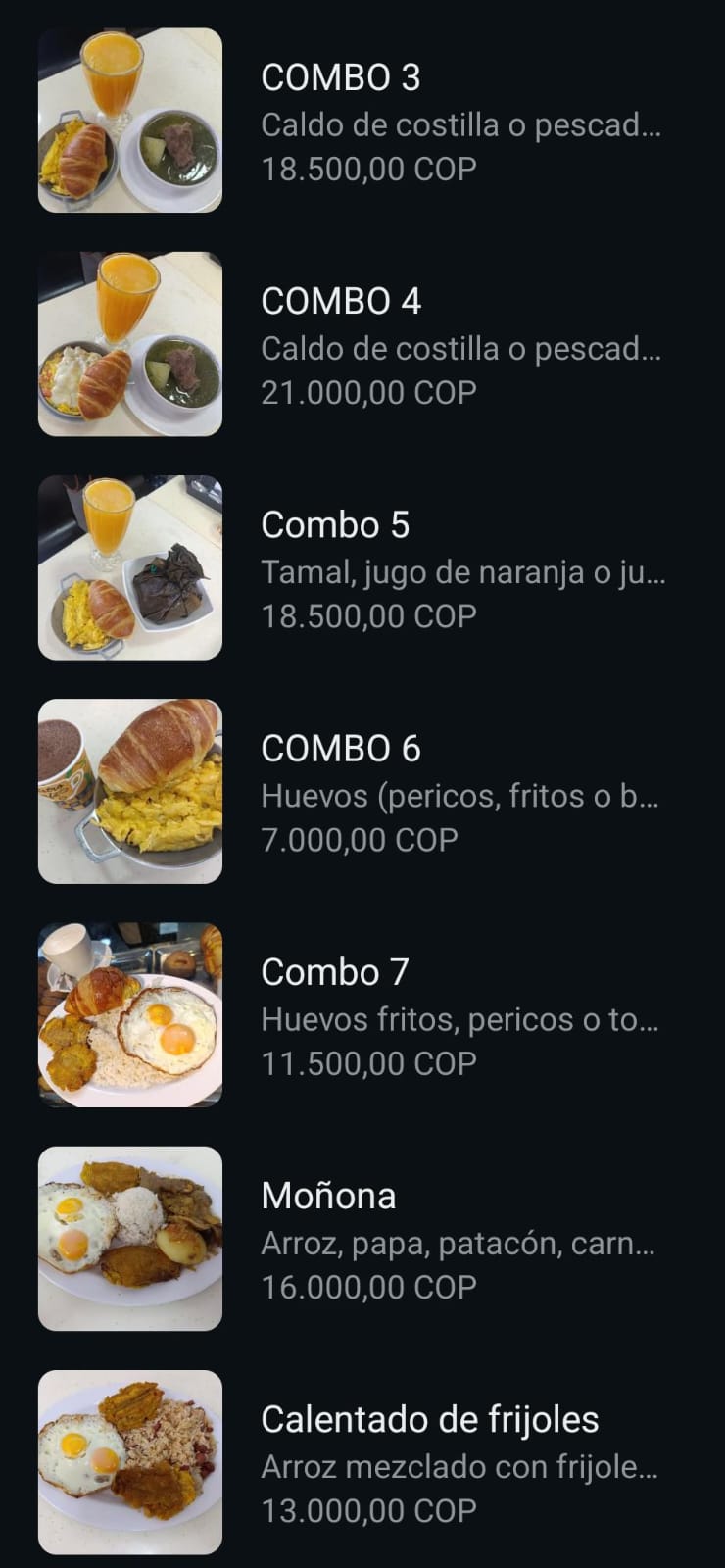Open the Combo 5 tamal photo
725x1568 pixels.
pos(131,566)
